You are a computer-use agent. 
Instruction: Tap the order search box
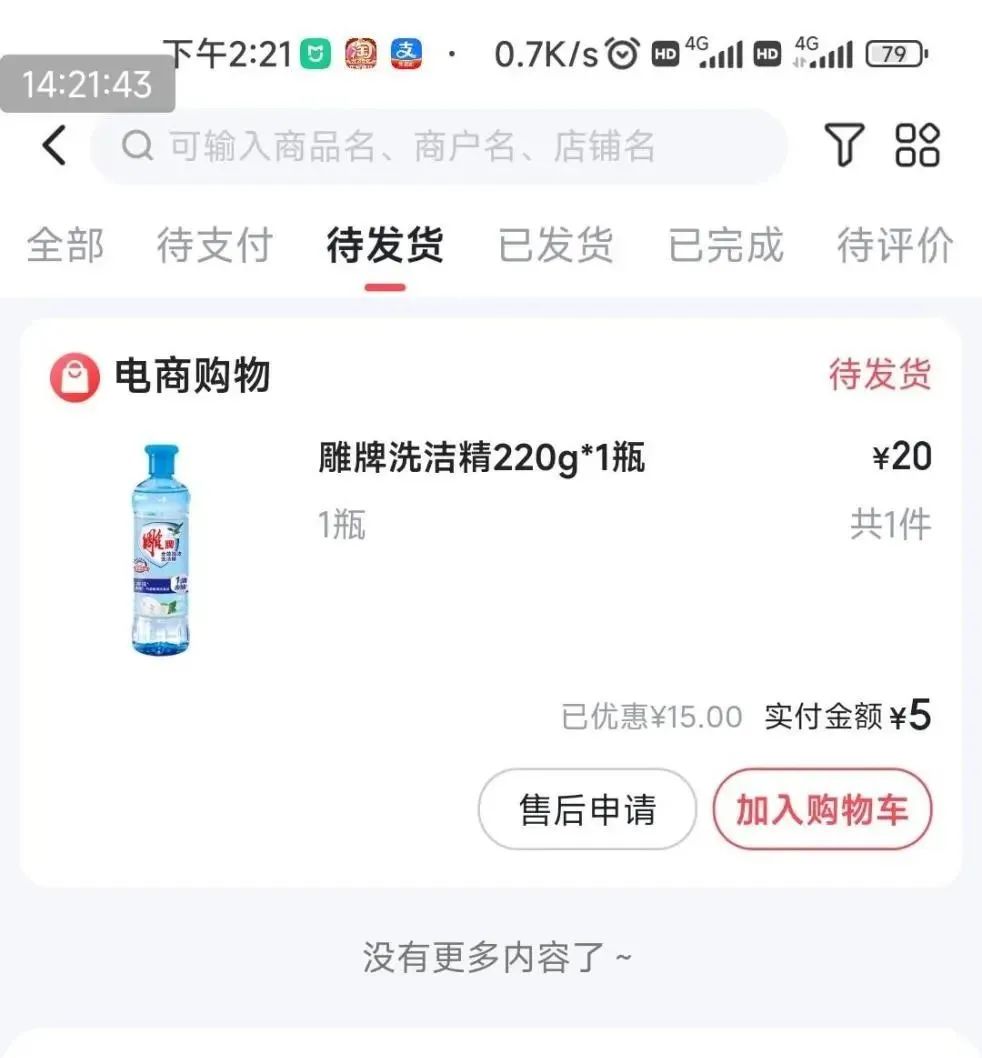click(x=440, y=147)
